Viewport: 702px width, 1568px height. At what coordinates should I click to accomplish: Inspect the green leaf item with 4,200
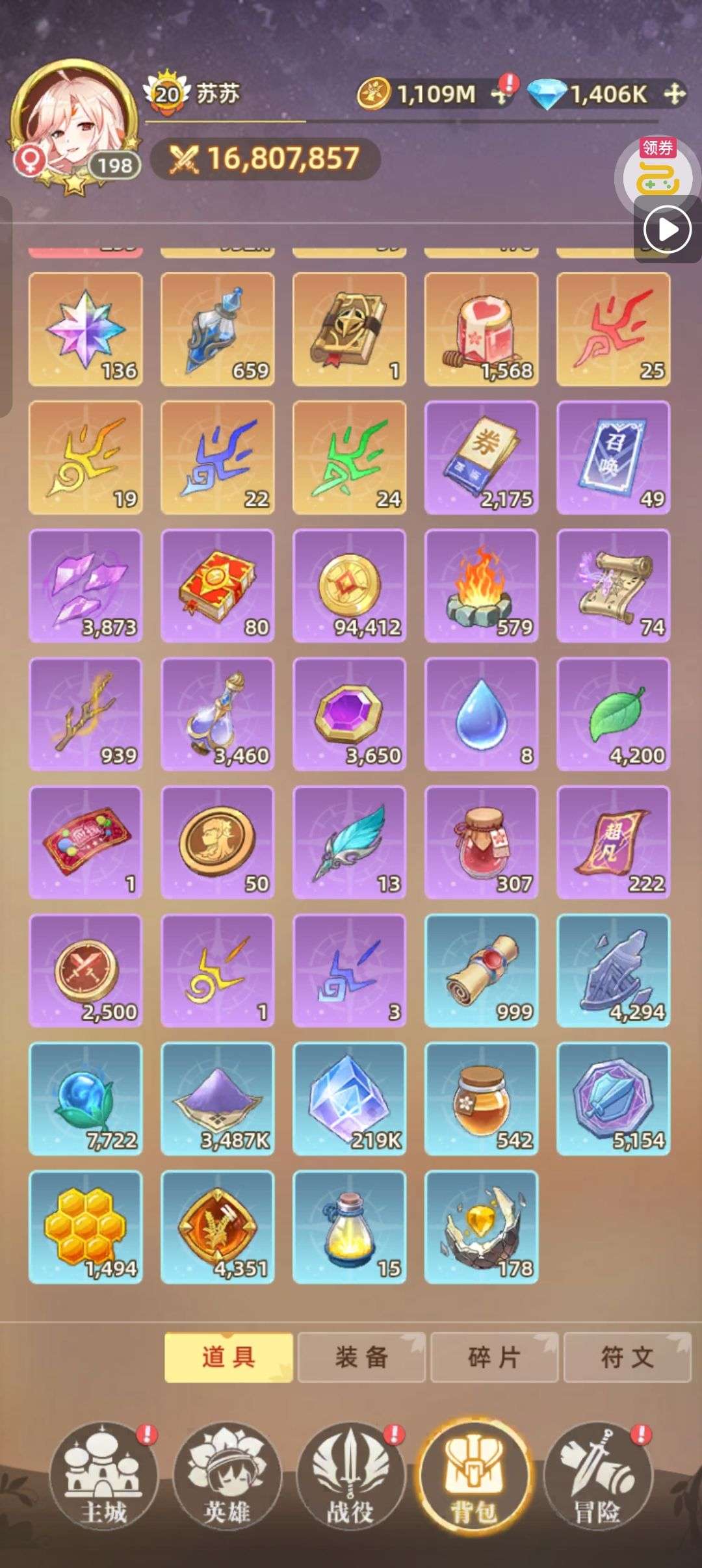click(x=613, y=714)
